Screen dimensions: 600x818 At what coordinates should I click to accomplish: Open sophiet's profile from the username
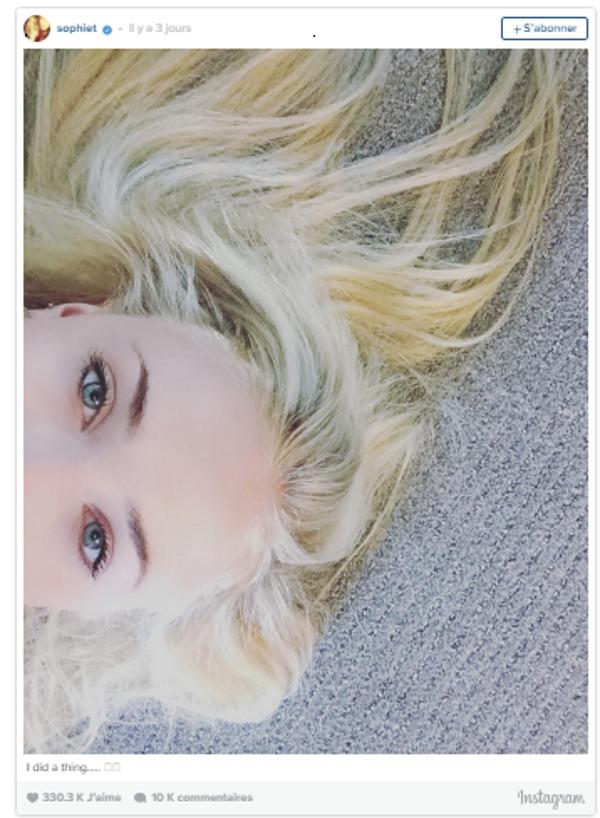coord(76,28)
